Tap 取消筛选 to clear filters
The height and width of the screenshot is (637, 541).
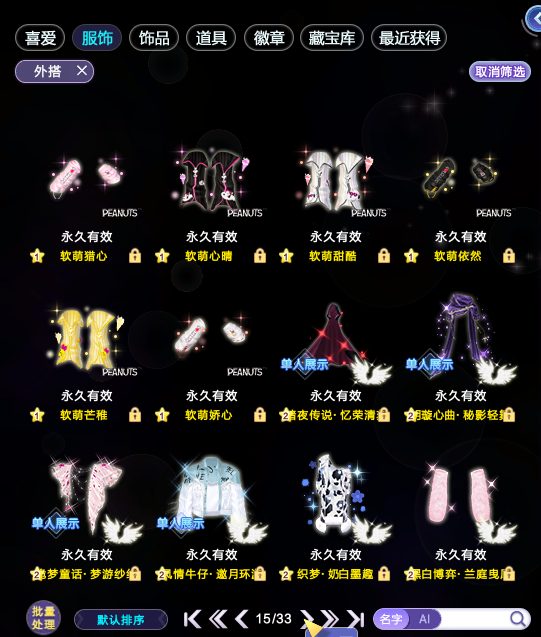(500, 72)
